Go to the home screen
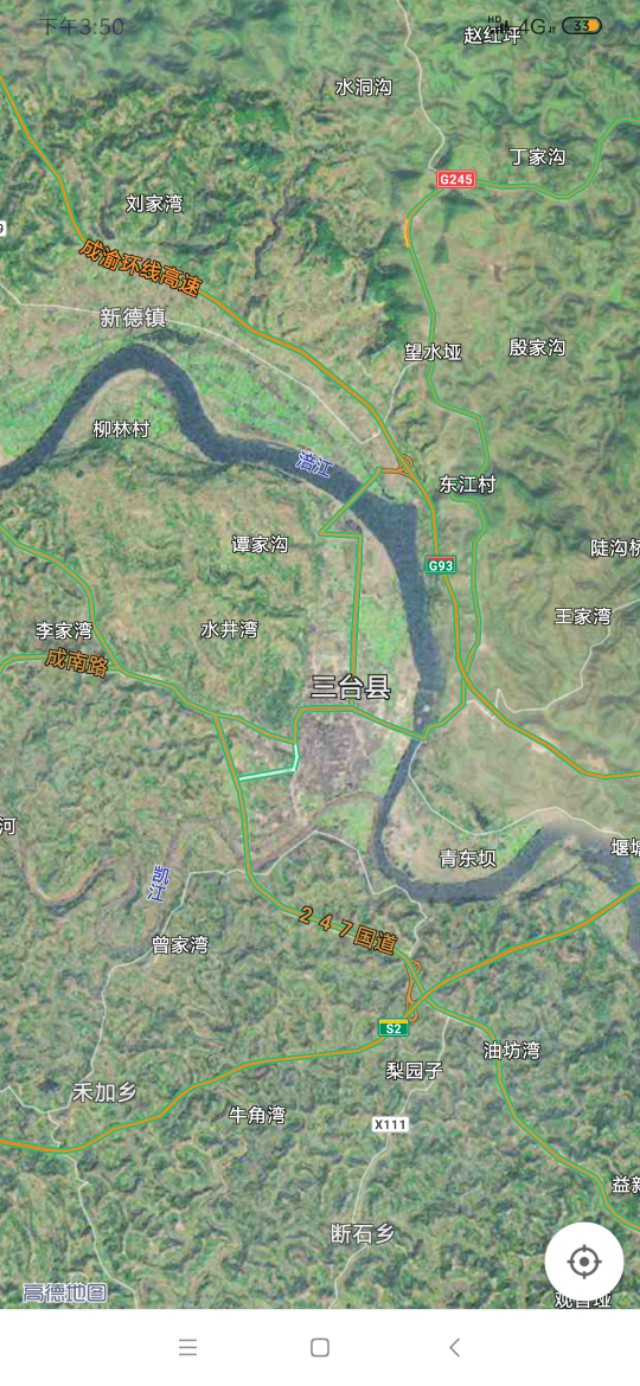Screen dimensions: 640x1386 coord(320,1347)
